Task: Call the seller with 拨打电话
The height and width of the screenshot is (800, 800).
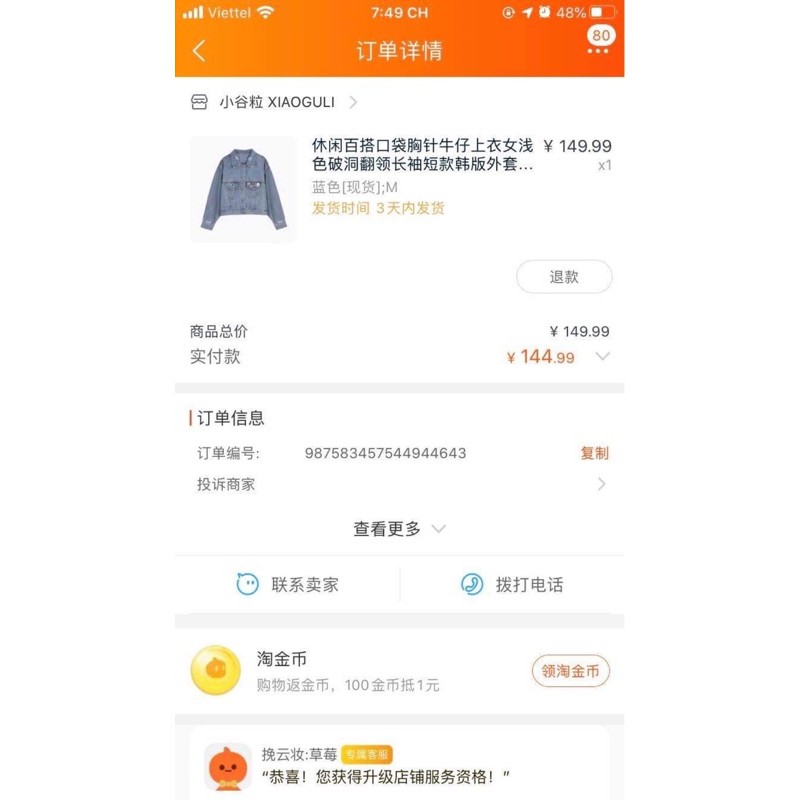Action: coord(512,585)
